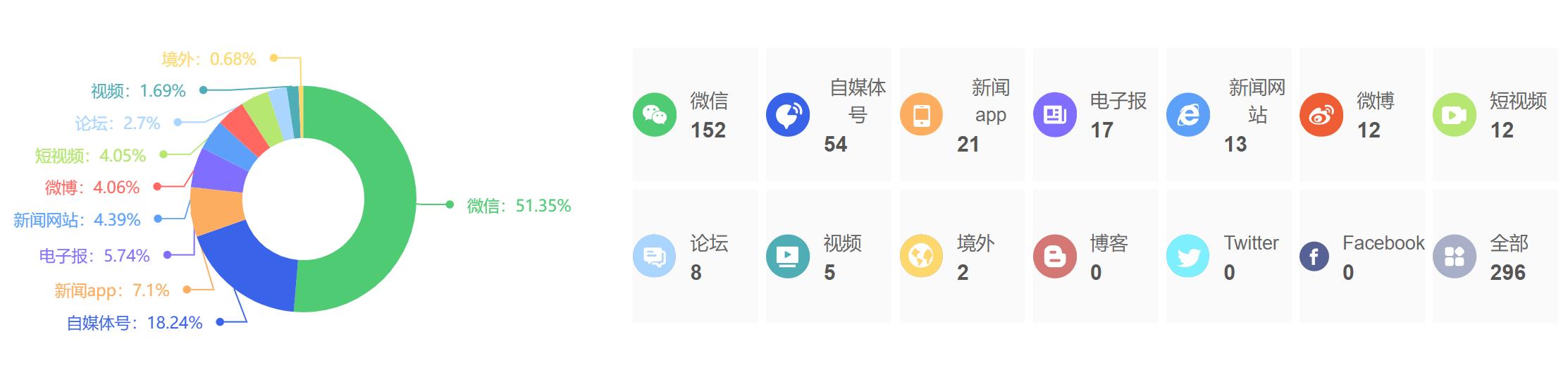This screenshot has height=380, width=1568.
Task: Select the Twitter card
Action: click(x=1228, y=257)
